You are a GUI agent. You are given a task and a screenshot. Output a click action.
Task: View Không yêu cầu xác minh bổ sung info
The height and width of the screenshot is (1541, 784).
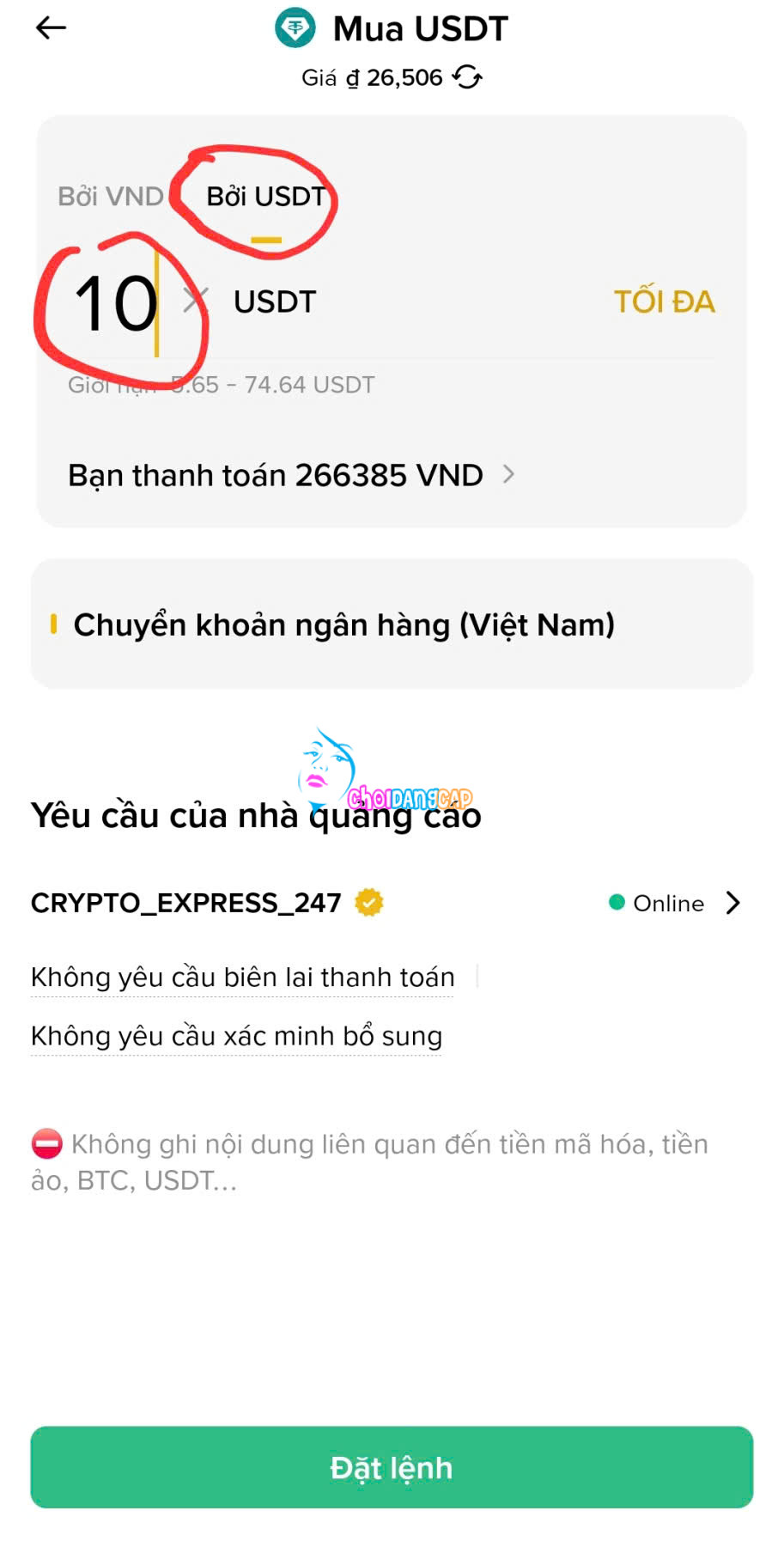click(x=236, y=1037)
